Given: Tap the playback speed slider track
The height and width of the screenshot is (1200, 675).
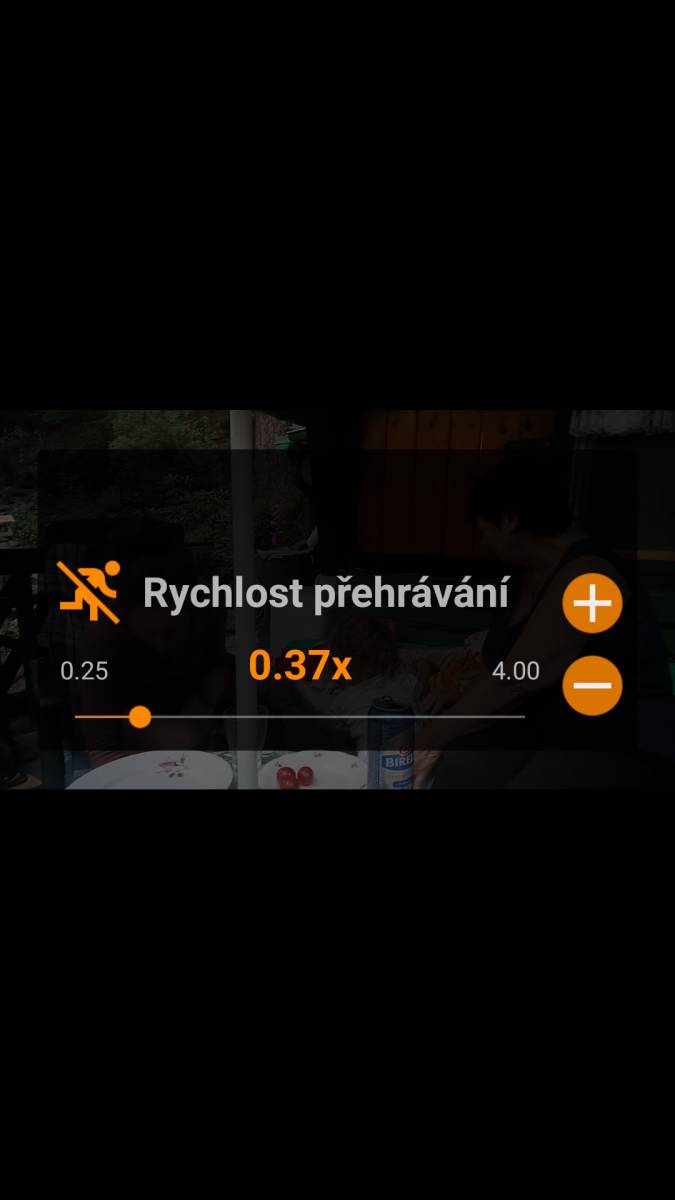Looking at the screenshot, I should tap(300, 717).
